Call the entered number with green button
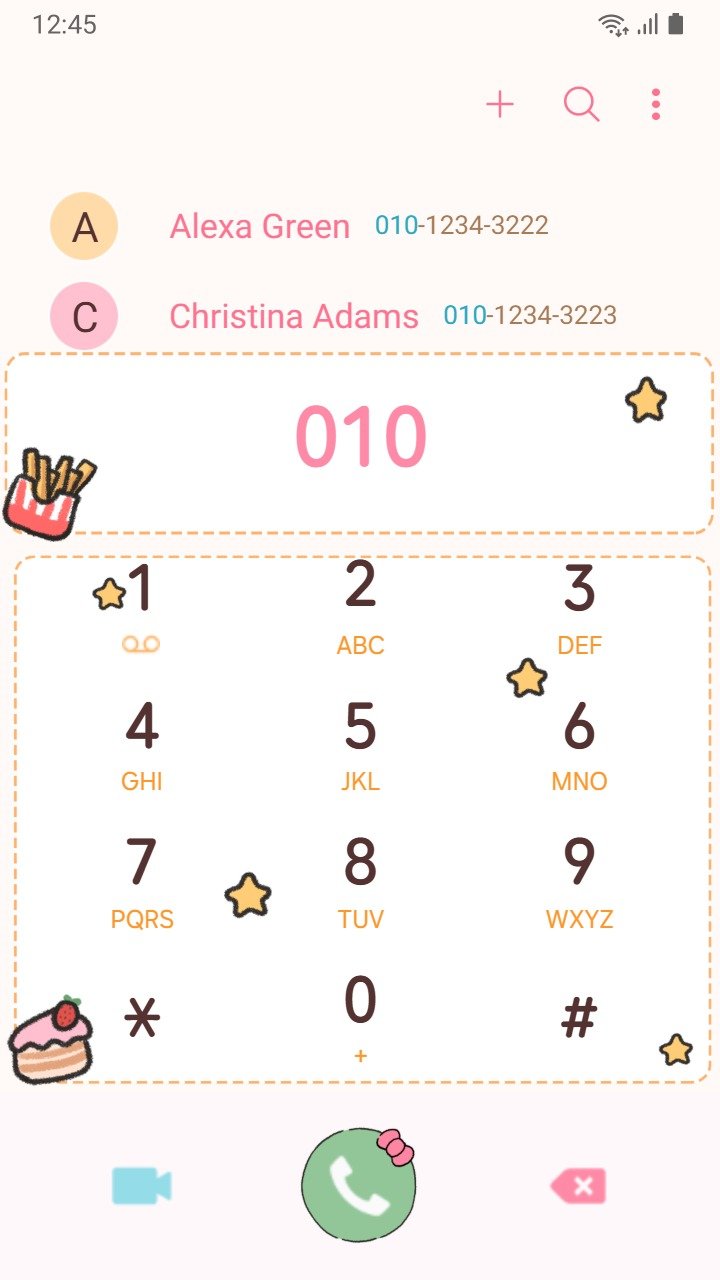Screen dimensions: 720x1280 [359, 1186]
